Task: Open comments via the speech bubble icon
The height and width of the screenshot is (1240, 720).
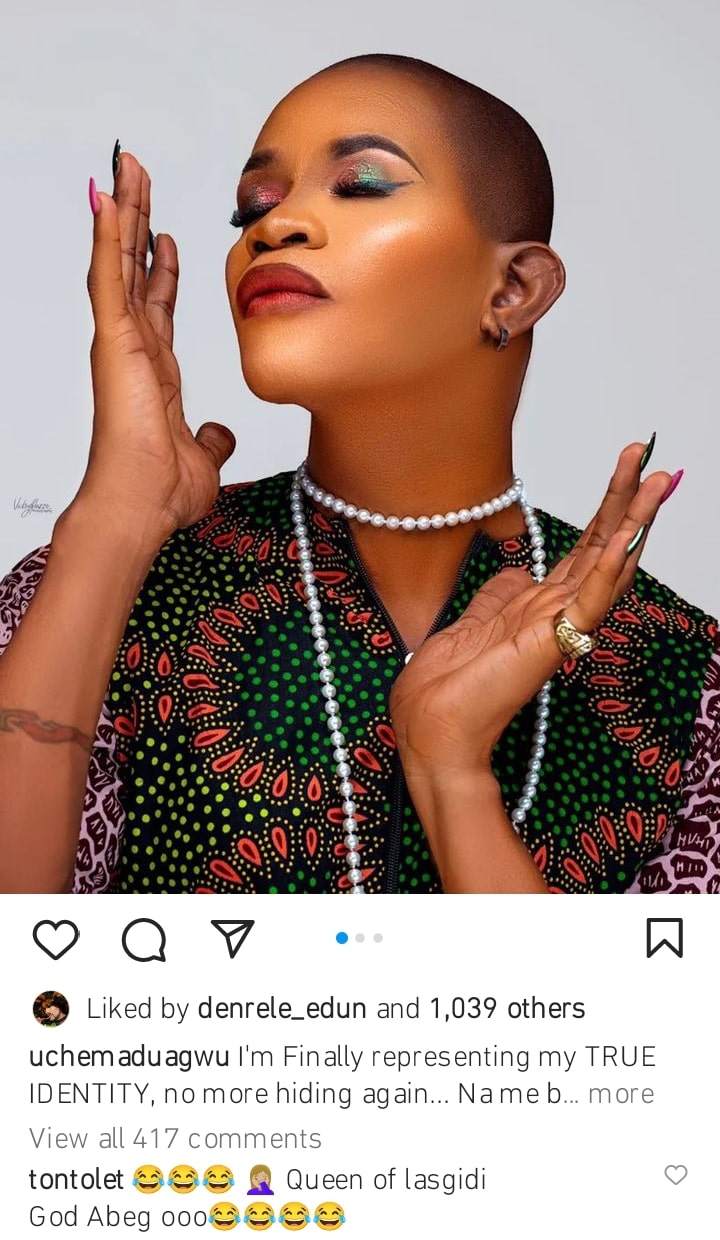Action: click(x=144, y=940)
